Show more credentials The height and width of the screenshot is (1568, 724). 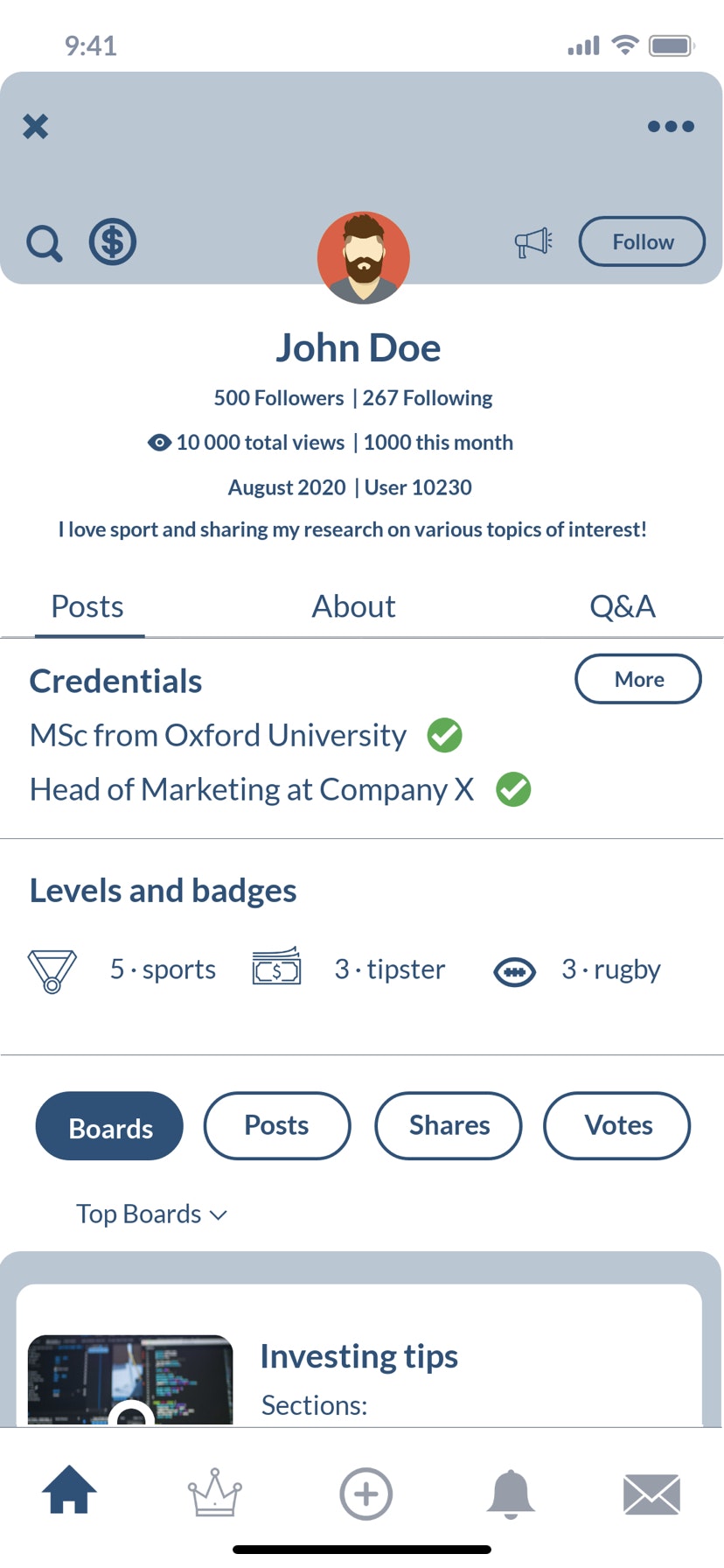click(x=638, y=679)
